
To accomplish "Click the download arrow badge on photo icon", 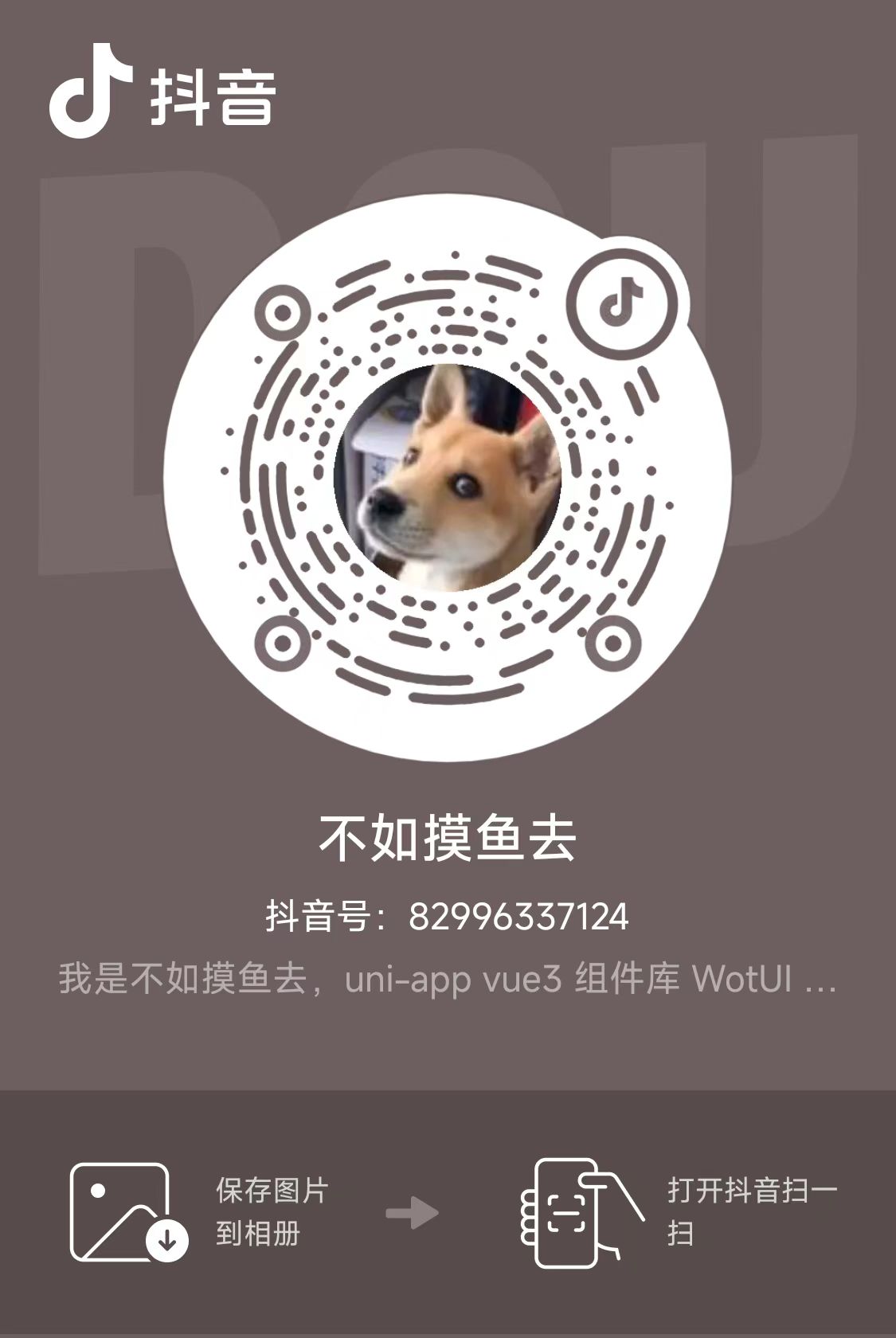I will tap(166, 1241).
